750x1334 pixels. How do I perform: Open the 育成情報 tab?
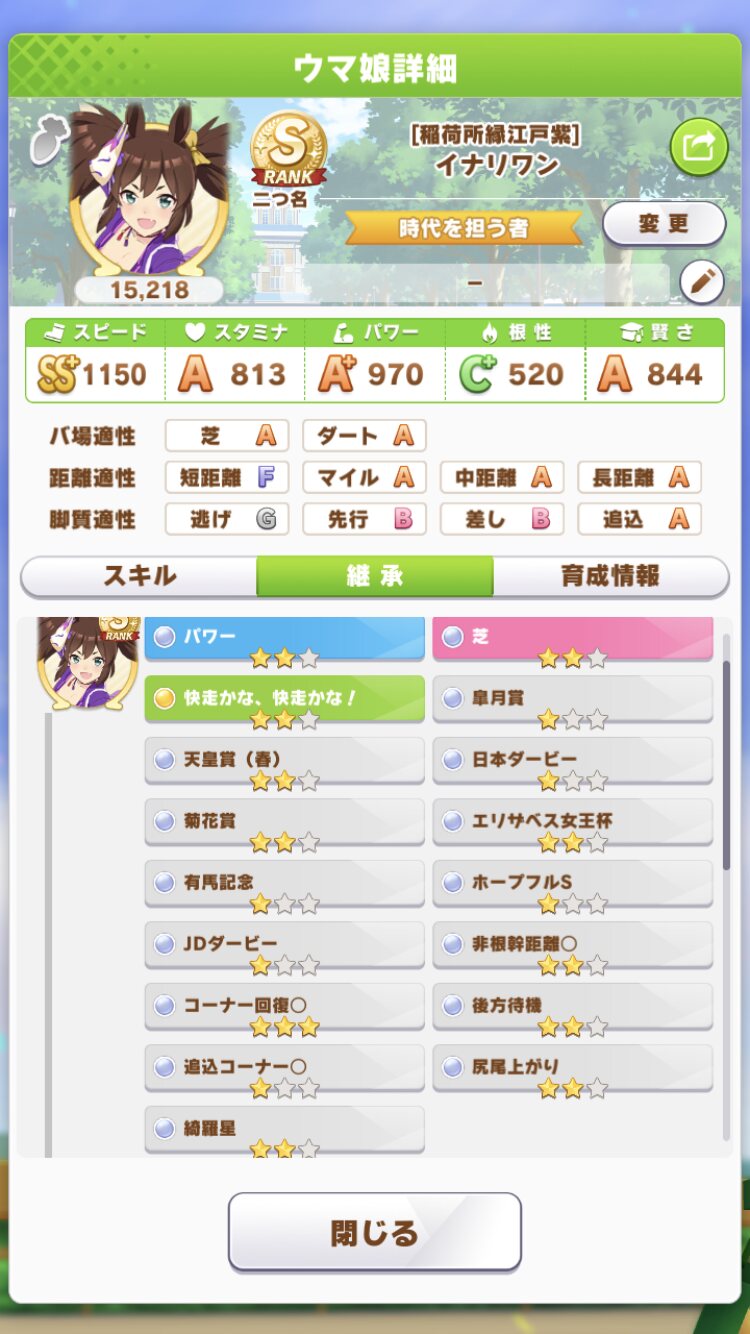tap(610, 576)
